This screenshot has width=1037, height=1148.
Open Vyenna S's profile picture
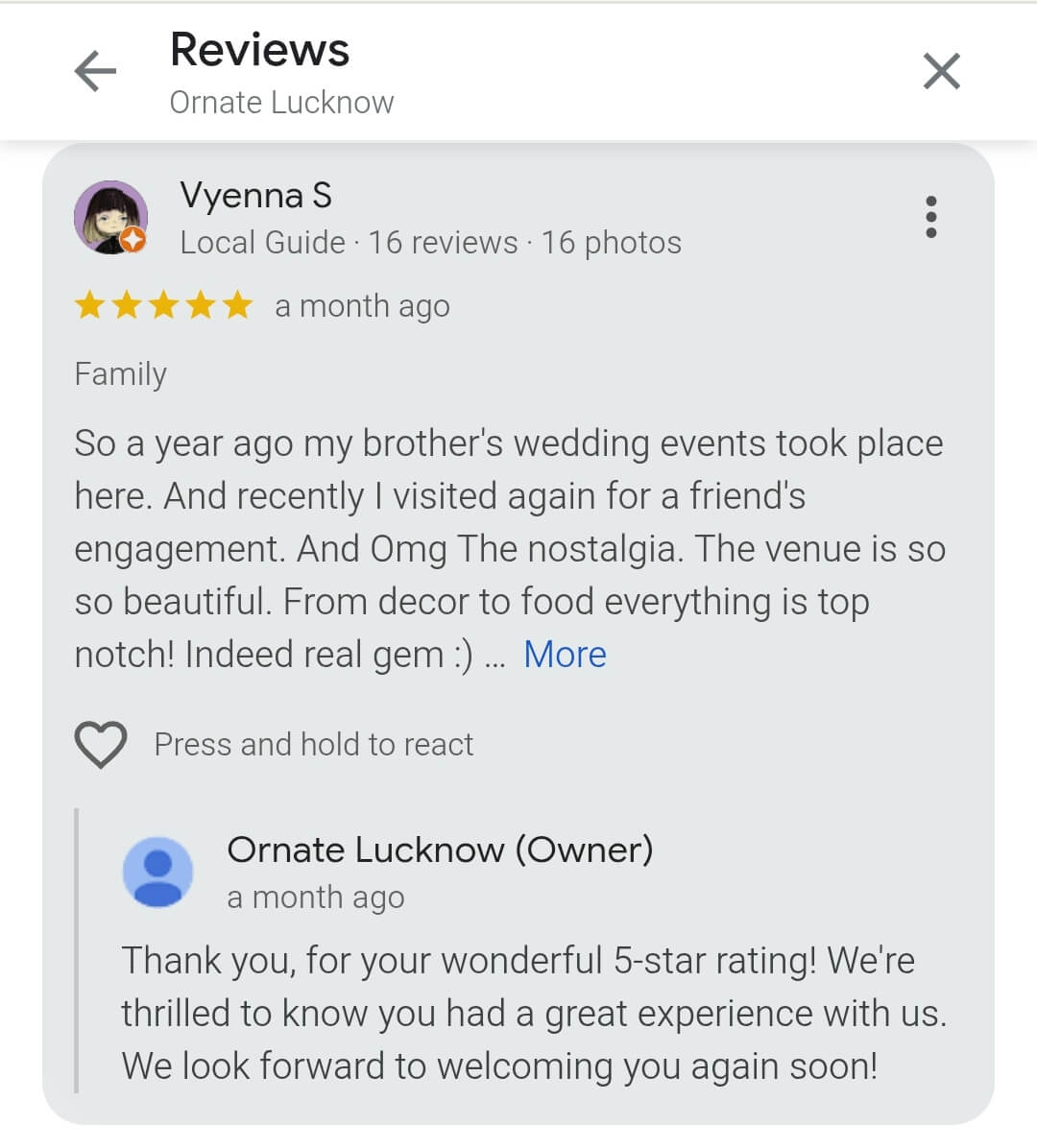[111, 218]
